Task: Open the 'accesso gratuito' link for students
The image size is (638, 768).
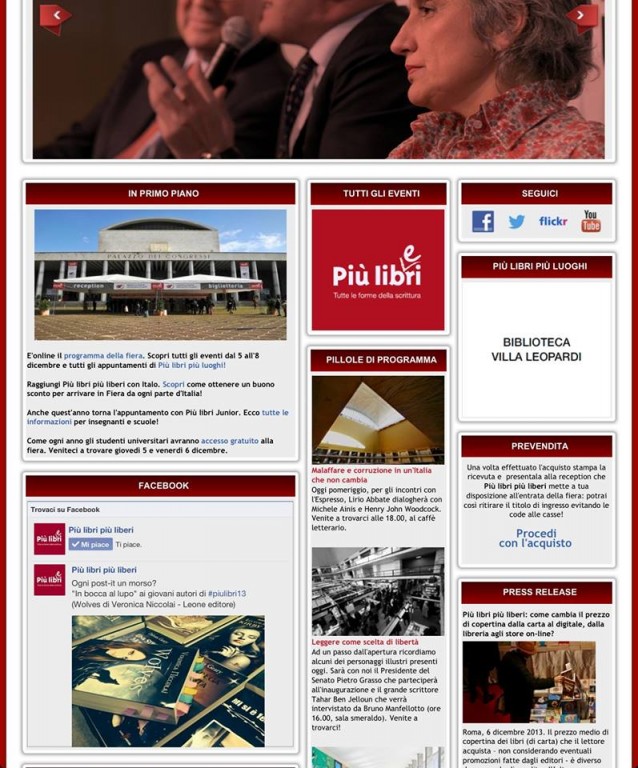Action: tap(229, 441)
